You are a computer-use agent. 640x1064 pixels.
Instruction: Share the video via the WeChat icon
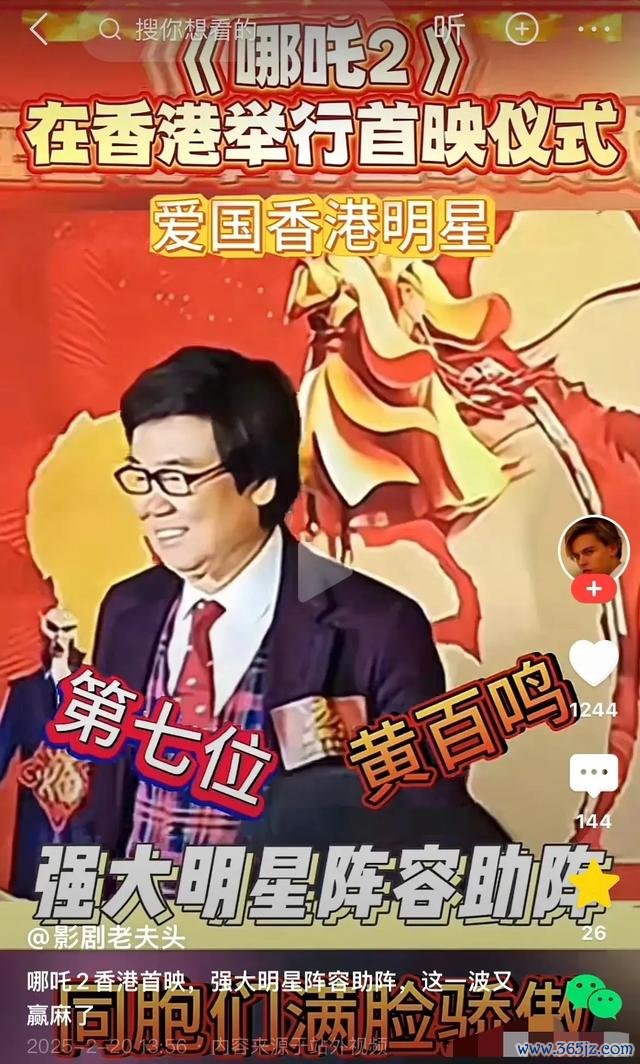(x=593, y=993)
